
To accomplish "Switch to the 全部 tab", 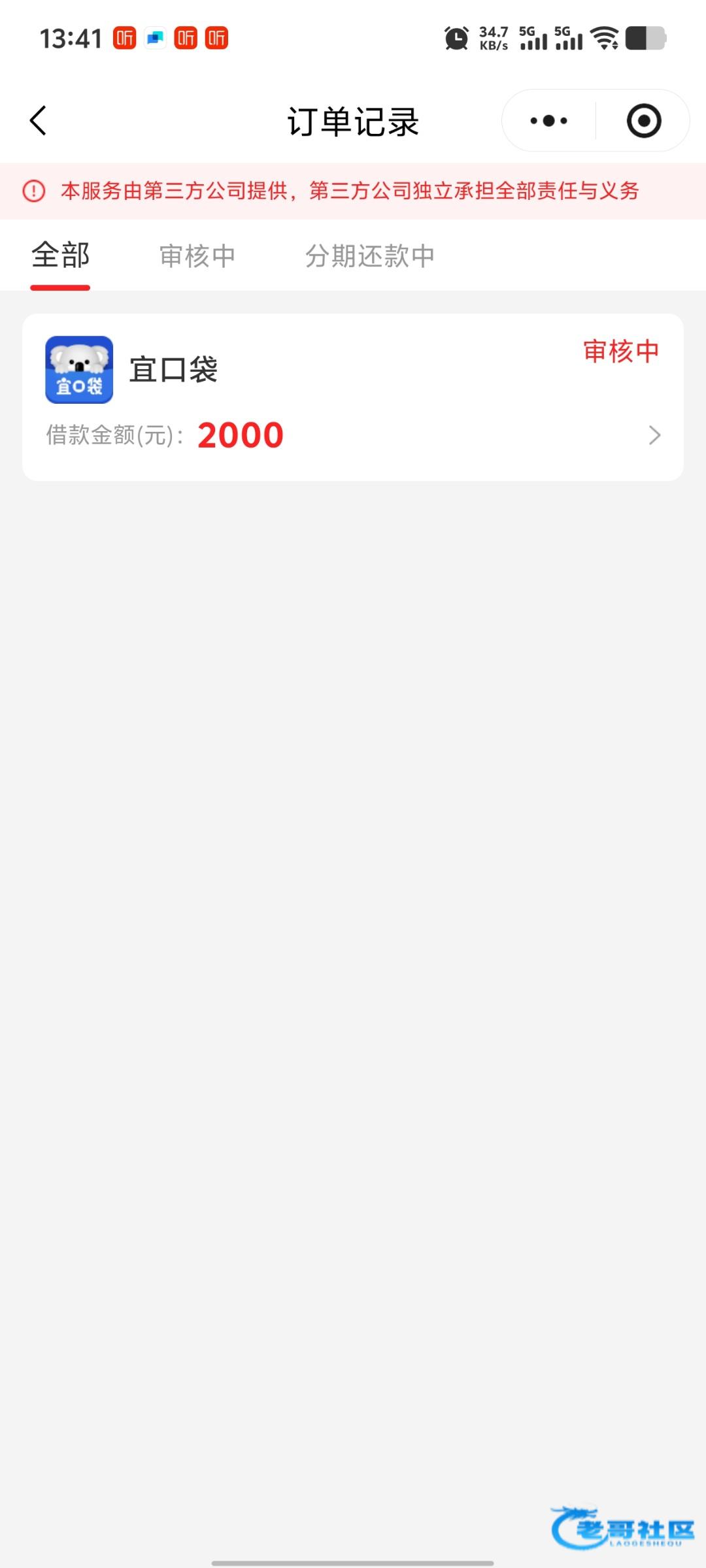I will pos(60,255).
